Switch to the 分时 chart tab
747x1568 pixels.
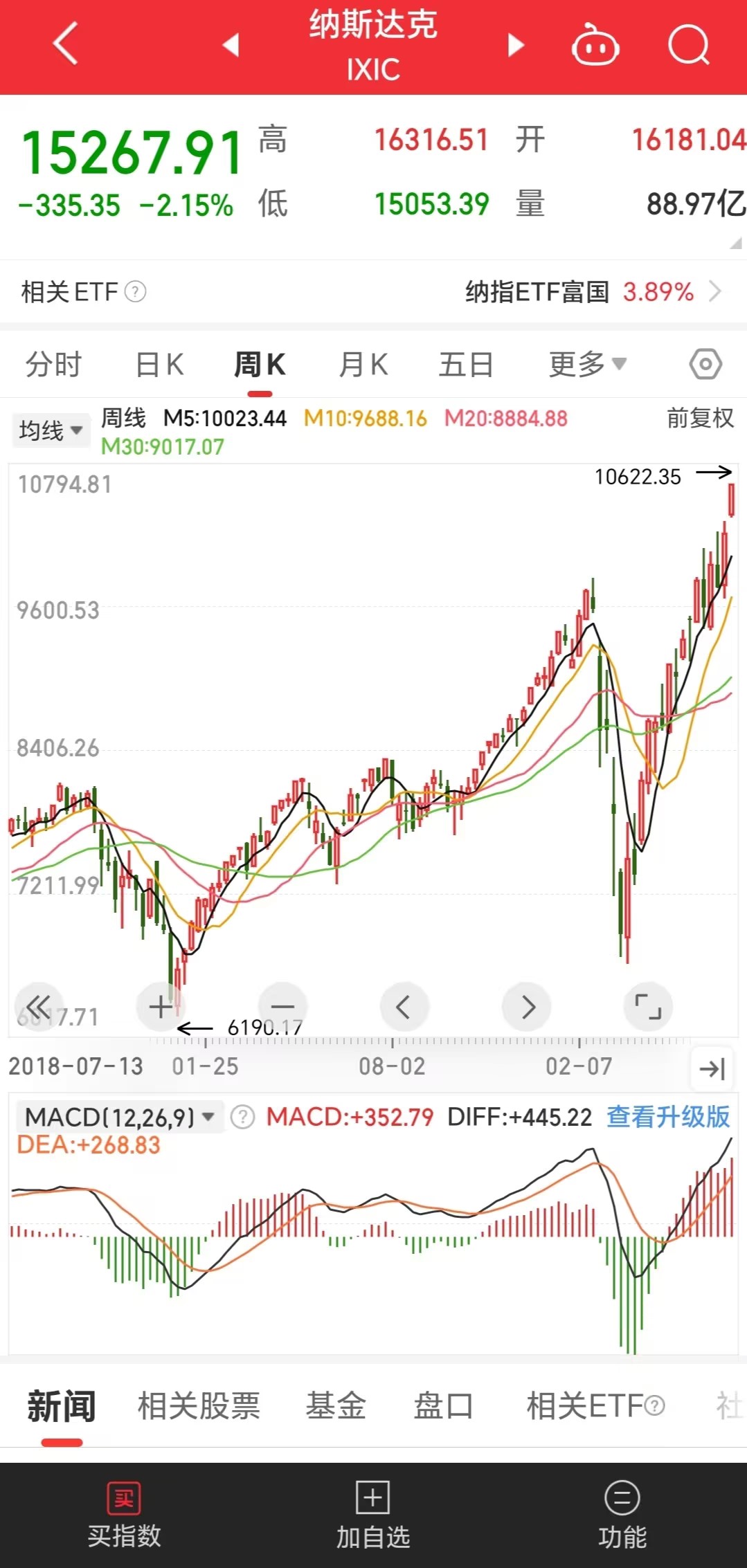click(54, 365)
